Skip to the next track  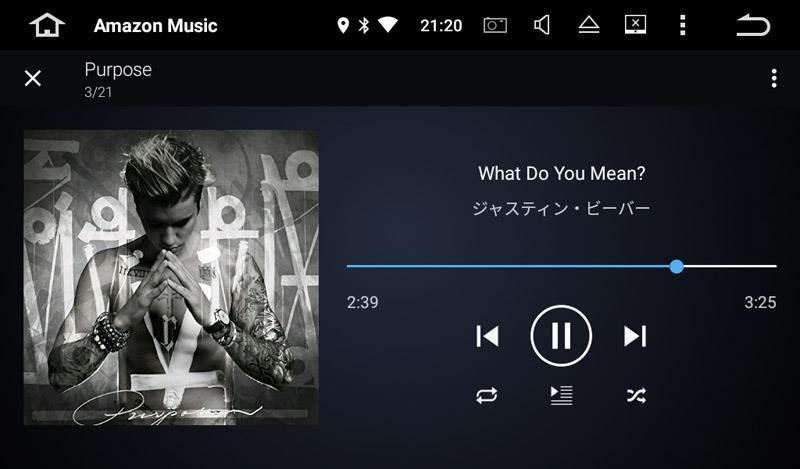(x=635, y=336)
